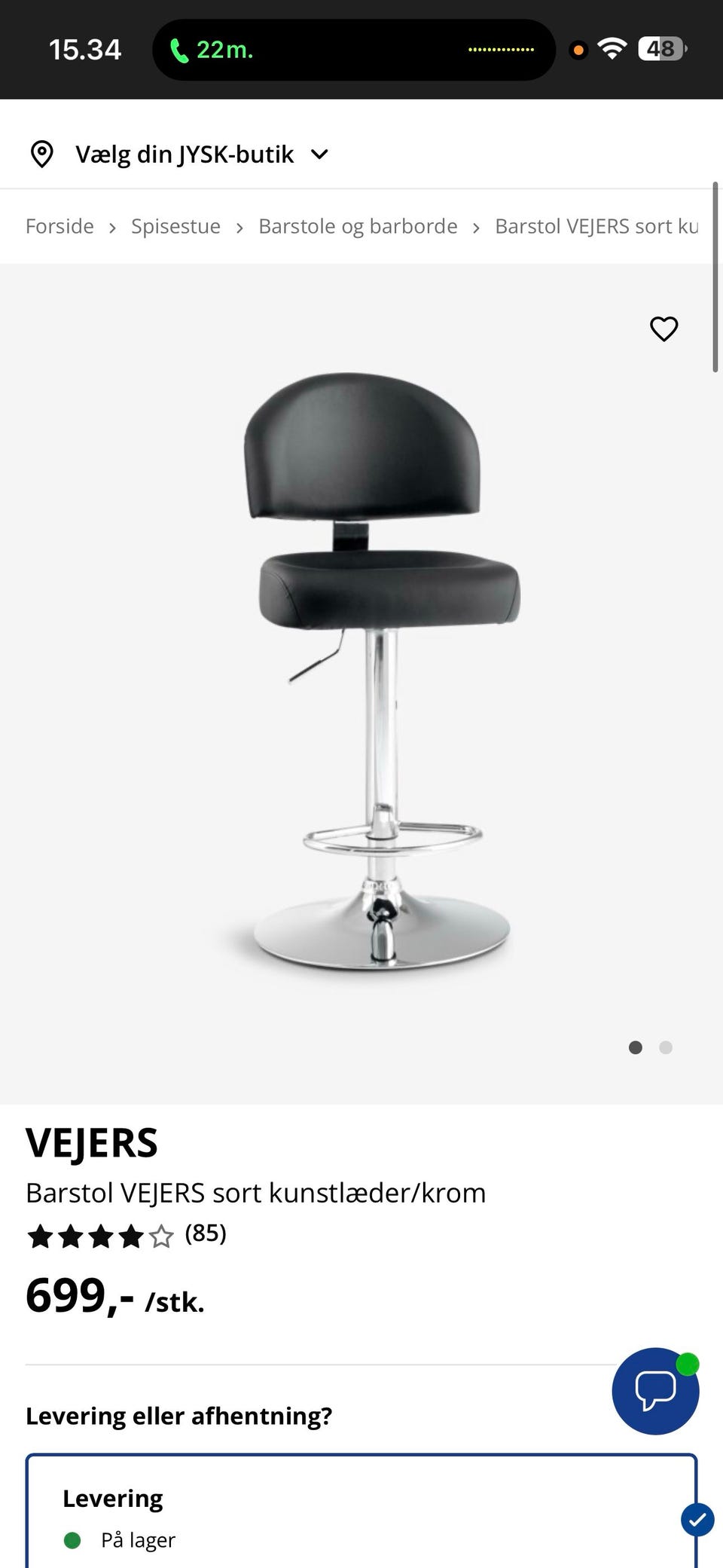
Task: Switch to second product image dot
Action: pyautogui.click(x=666, y=1047)
